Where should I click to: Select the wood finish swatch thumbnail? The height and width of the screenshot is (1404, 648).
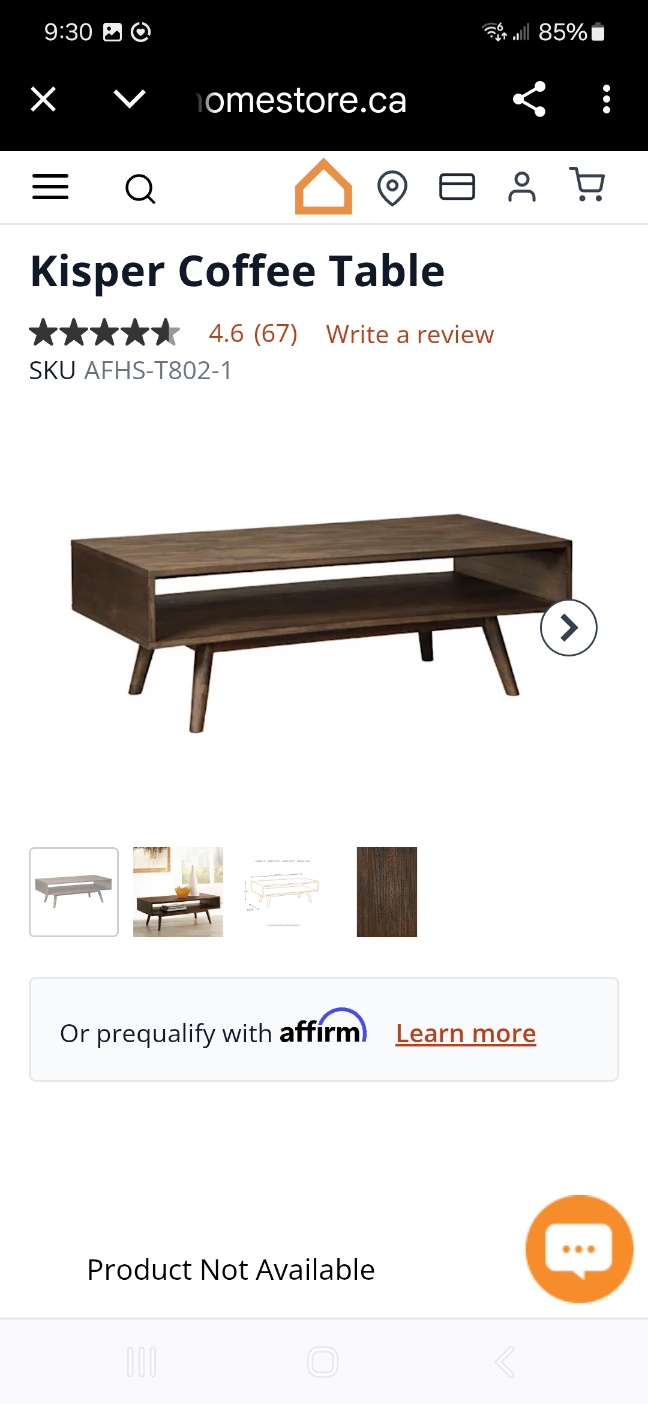387,892
